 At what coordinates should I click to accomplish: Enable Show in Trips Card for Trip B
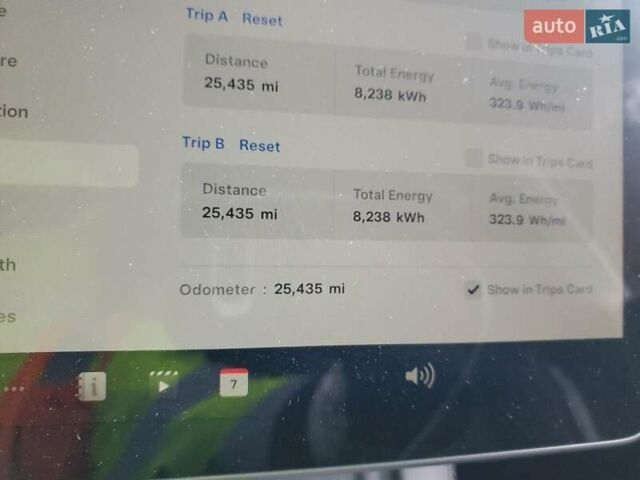pyautogui.click(x=473, y=158)
